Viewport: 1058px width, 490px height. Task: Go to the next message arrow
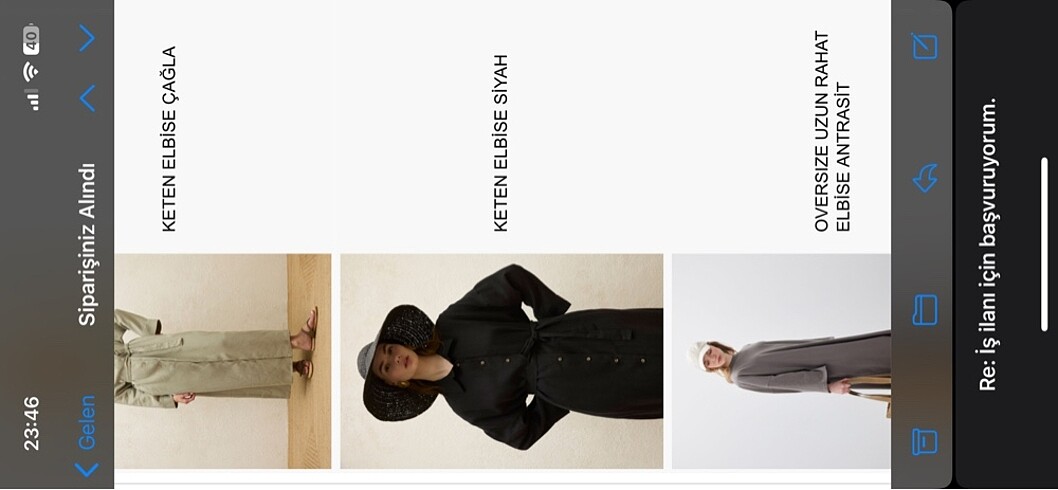coord(87,38)
